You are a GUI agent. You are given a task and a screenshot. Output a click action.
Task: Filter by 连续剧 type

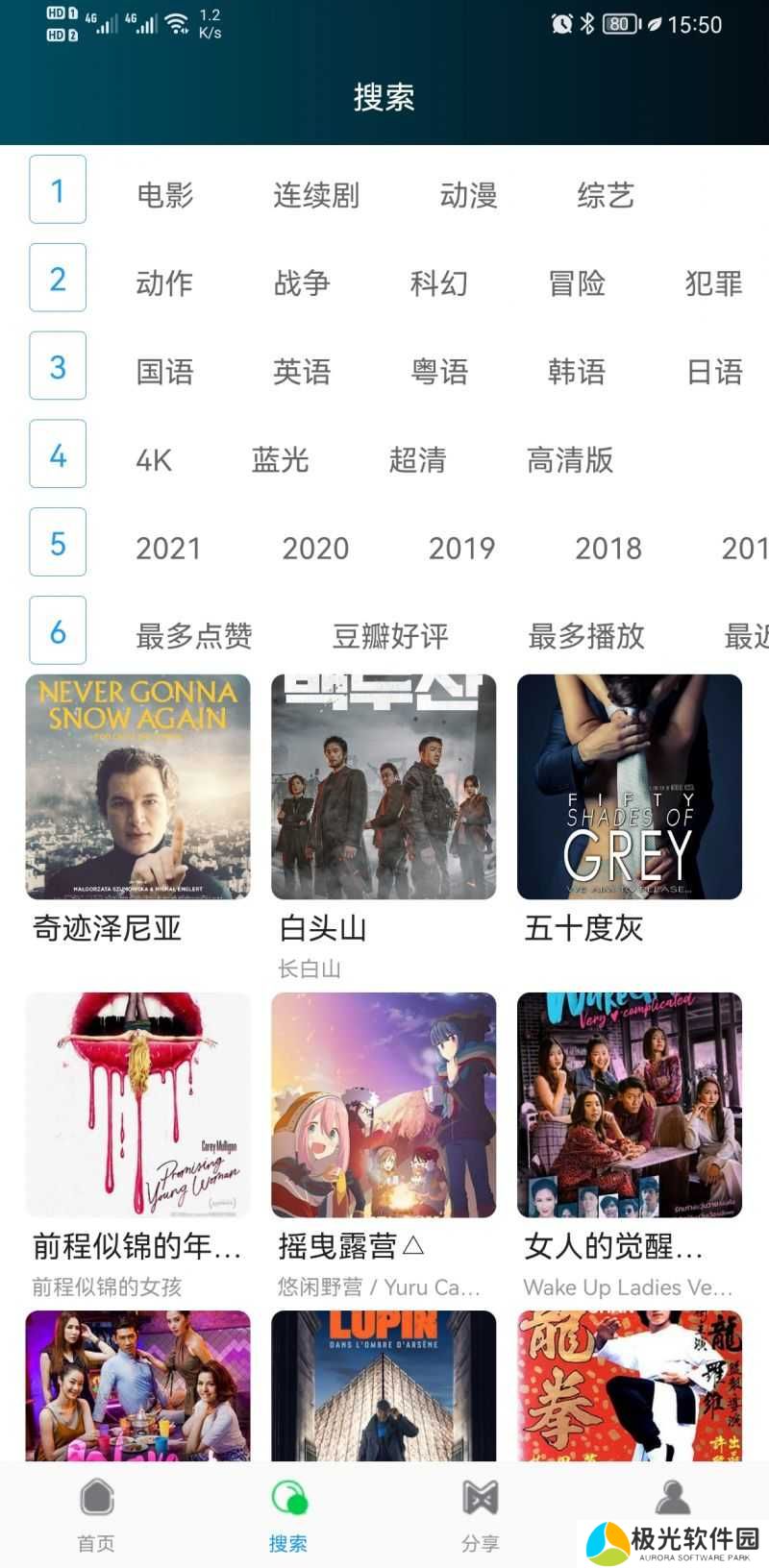coord(316,195)
